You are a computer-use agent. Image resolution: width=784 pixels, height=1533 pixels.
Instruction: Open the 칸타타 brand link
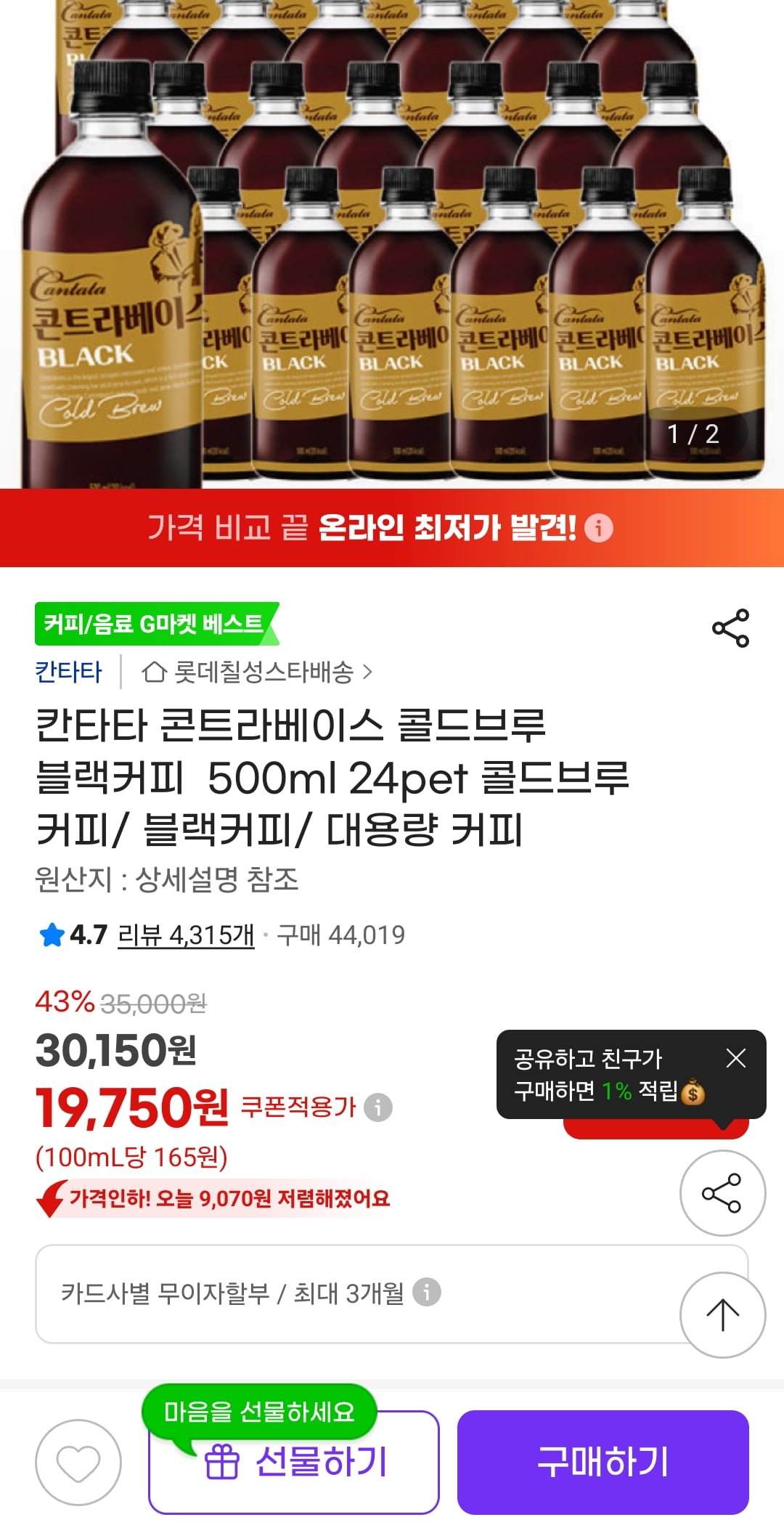(69, 672)
